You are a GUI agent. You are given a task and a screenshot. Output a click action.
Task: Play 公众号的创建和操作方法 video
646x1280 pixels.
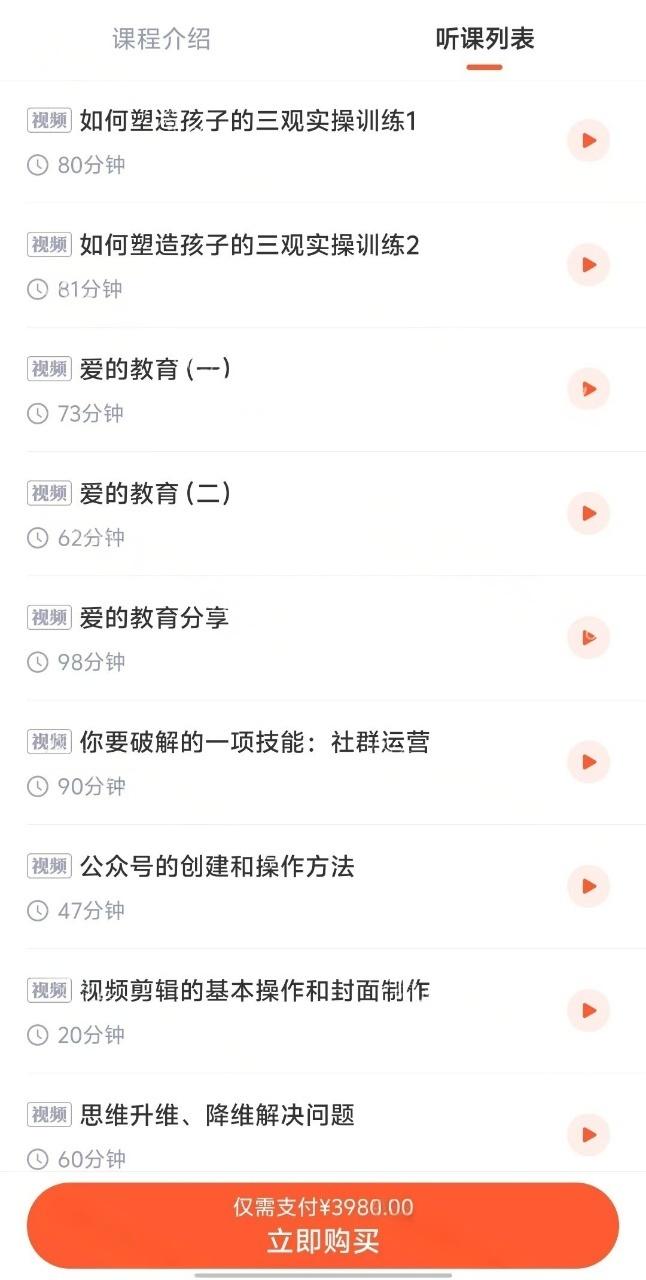[588, 886]
